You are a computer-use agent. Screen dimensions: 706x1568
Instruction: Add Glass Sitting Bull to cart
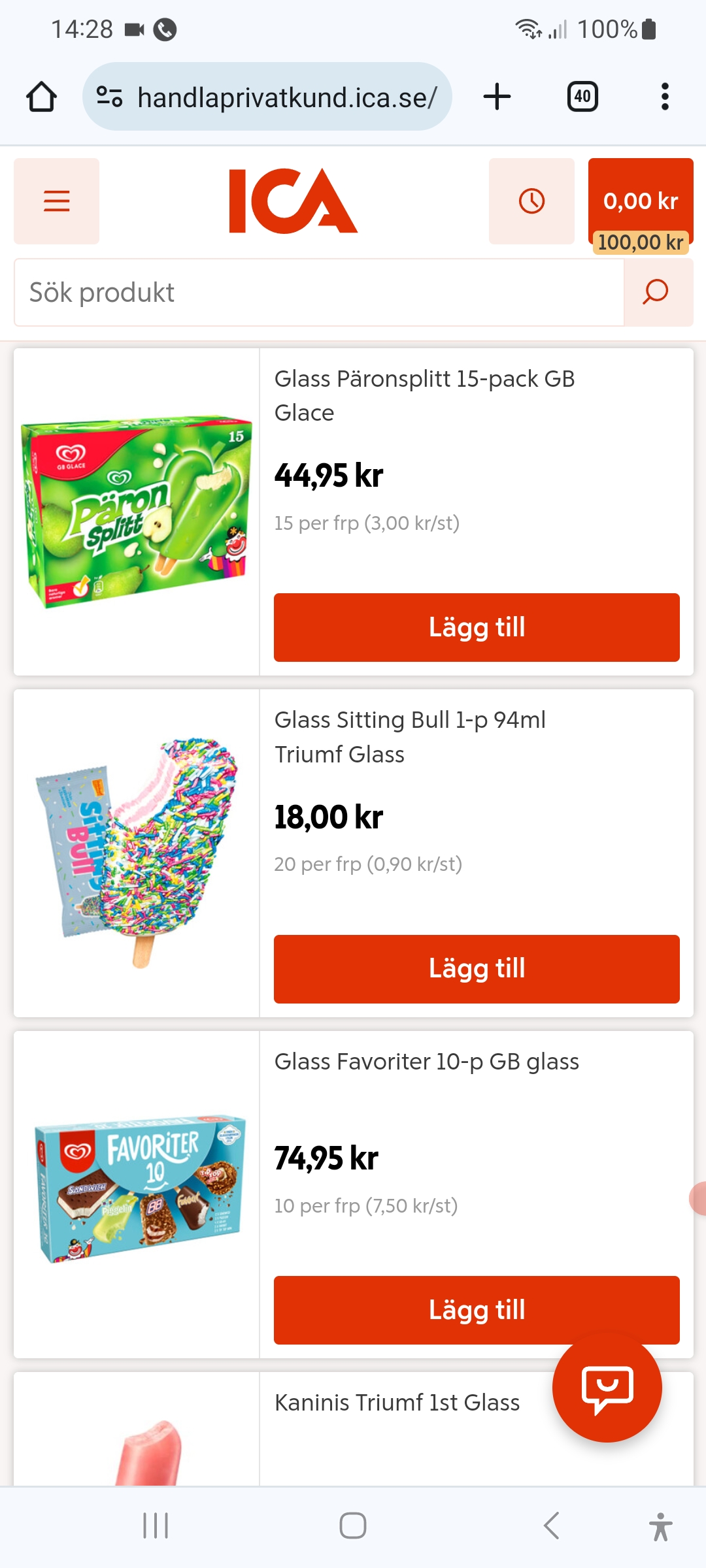click(x=477, y=969)
